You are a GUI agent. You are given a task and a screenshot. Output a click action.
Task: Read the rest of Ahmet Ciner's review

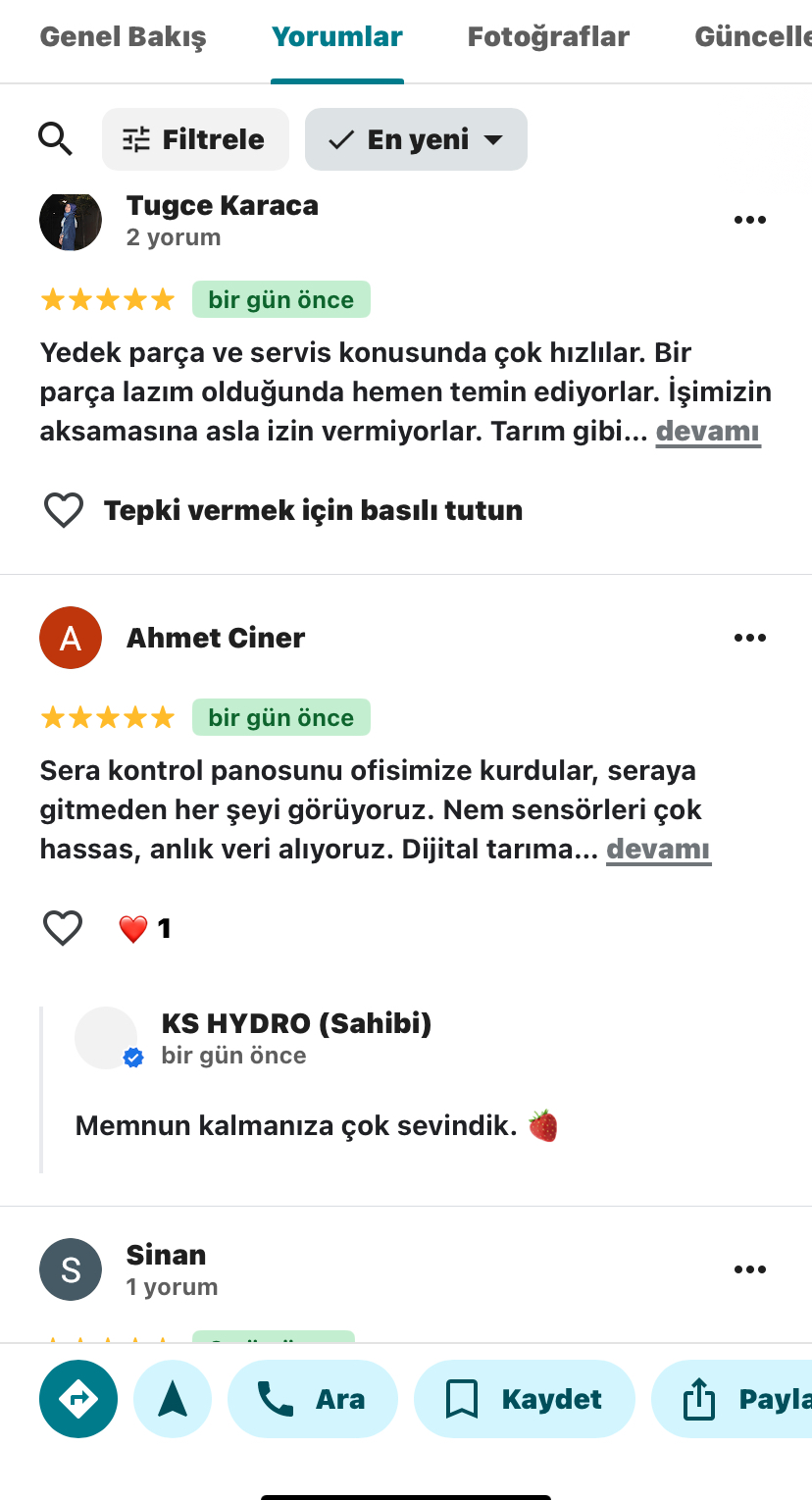click(x=658, y=850)
